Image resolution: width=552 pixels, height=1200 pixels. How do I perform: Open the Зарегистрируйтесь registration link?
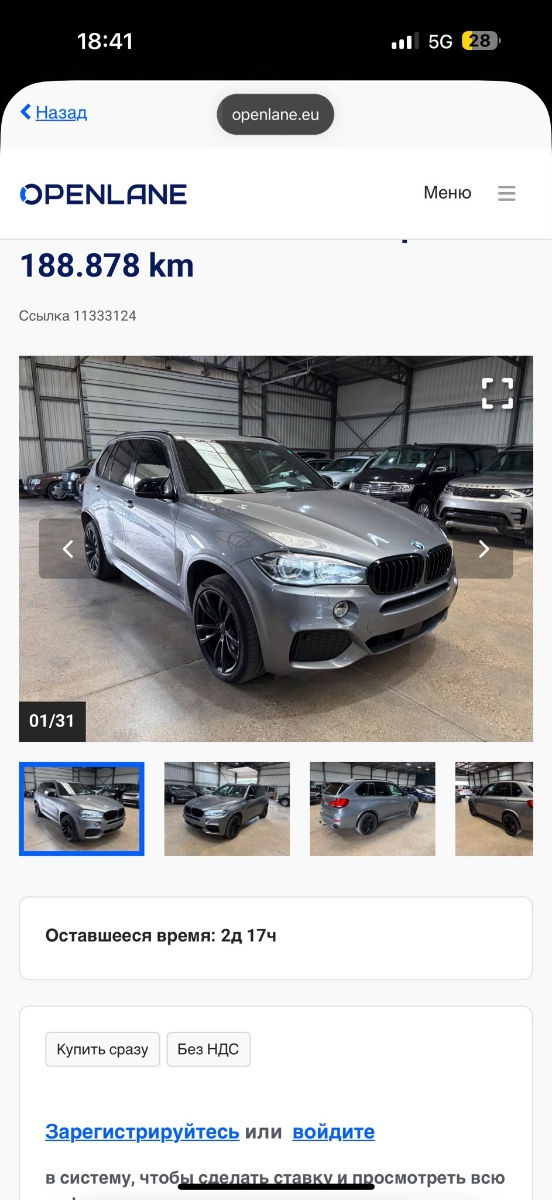coord(142,1132)
